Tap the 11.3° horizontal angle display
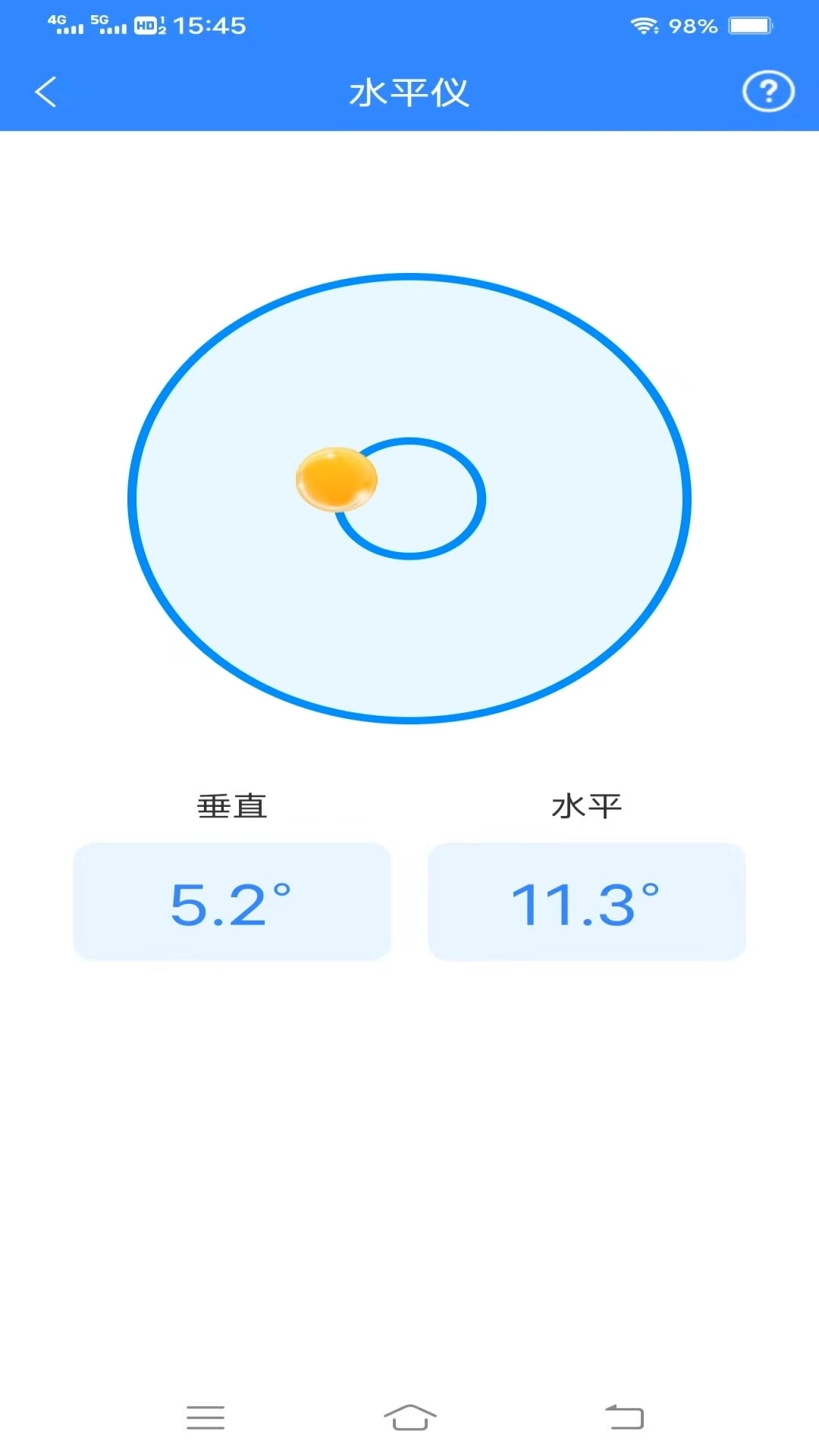The image size is (819, 1456). pos(586,902)
